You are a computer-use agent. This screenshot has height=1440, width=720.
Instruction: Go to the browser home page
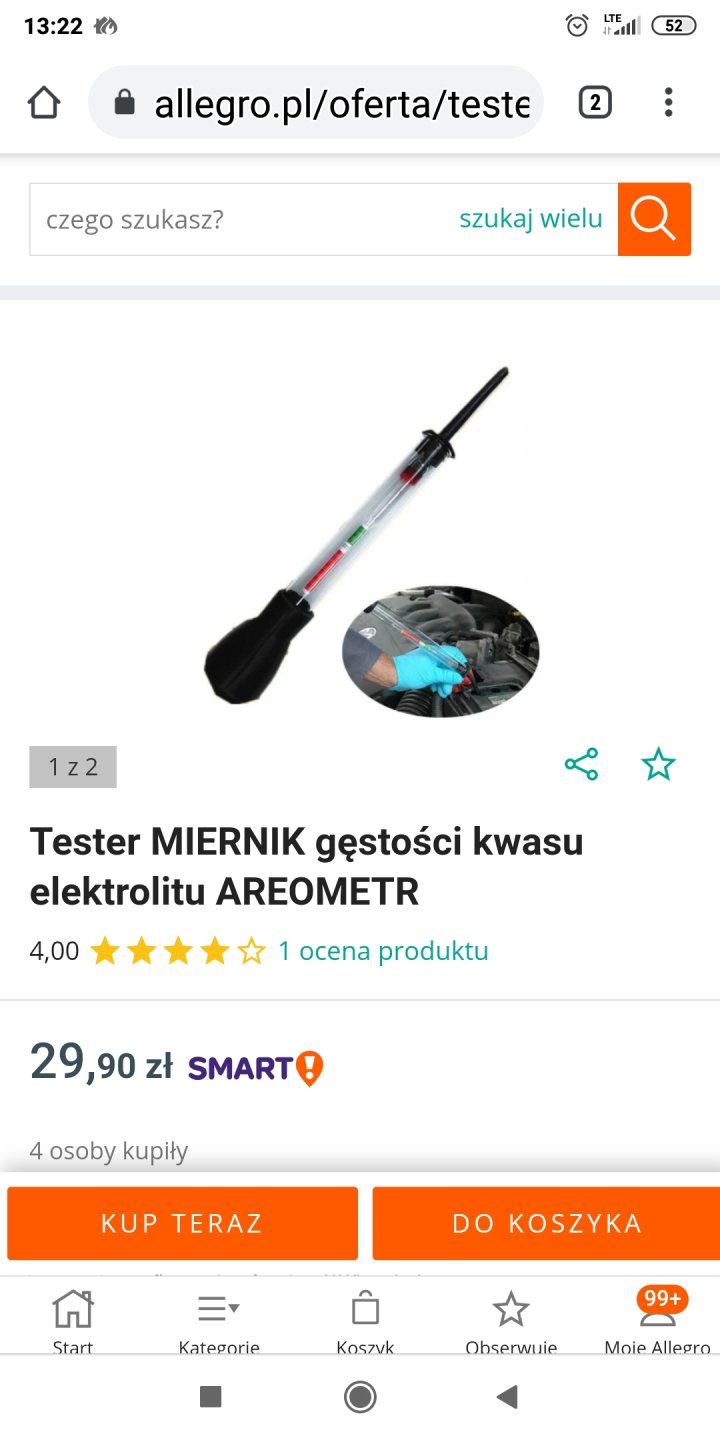pyautogui.click(x=44, y=102)
